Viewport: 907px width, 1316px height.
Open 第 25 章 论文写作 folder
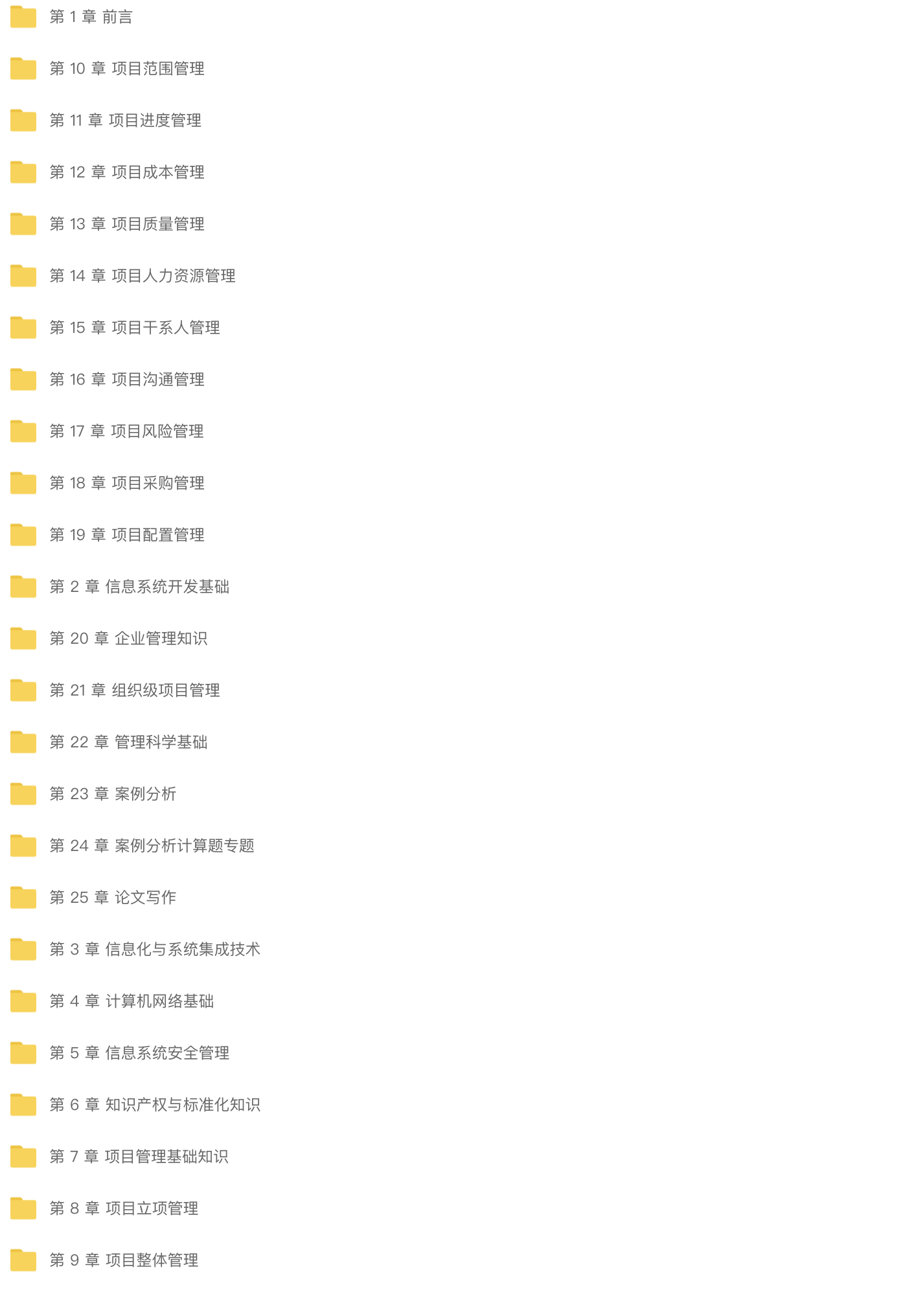[113, 898]
